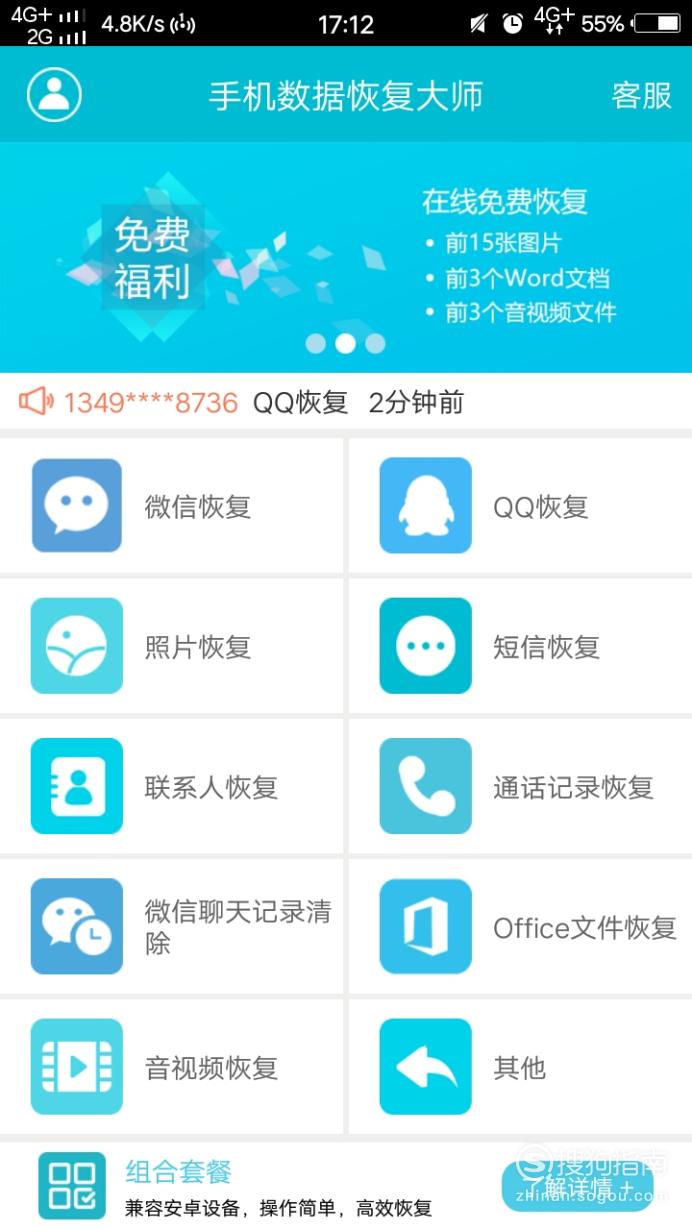Open 微信恢复 recovery
This screenshot has width=692, height=1230.
pyautogui.click(x=171, y=506)
